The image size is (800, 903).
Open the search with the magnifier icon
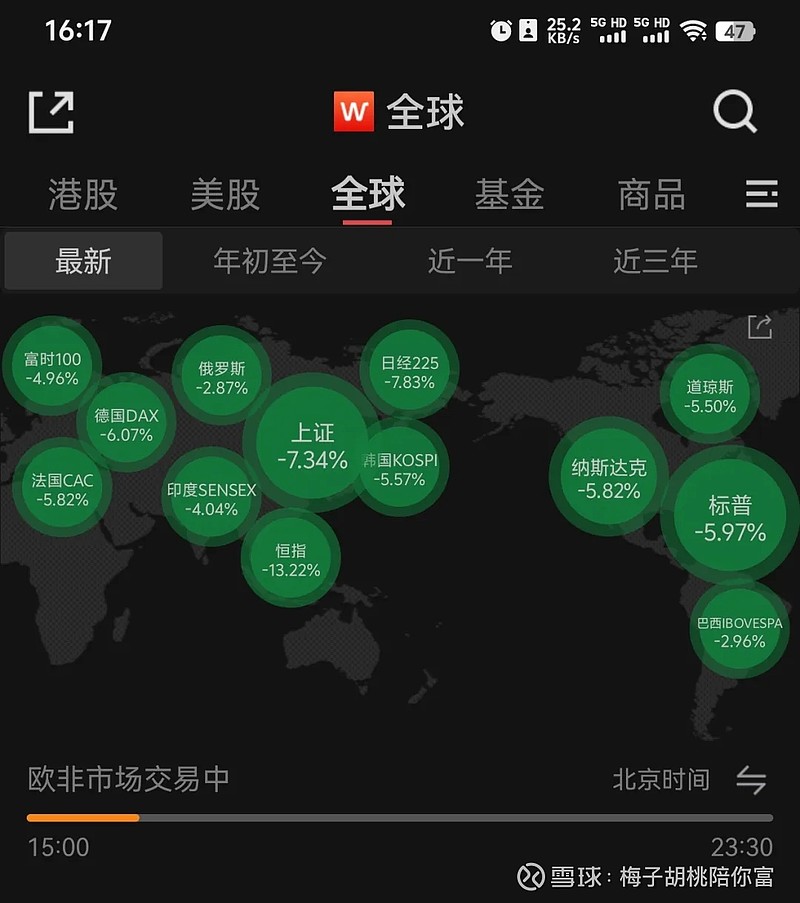[x=737, y=111]
